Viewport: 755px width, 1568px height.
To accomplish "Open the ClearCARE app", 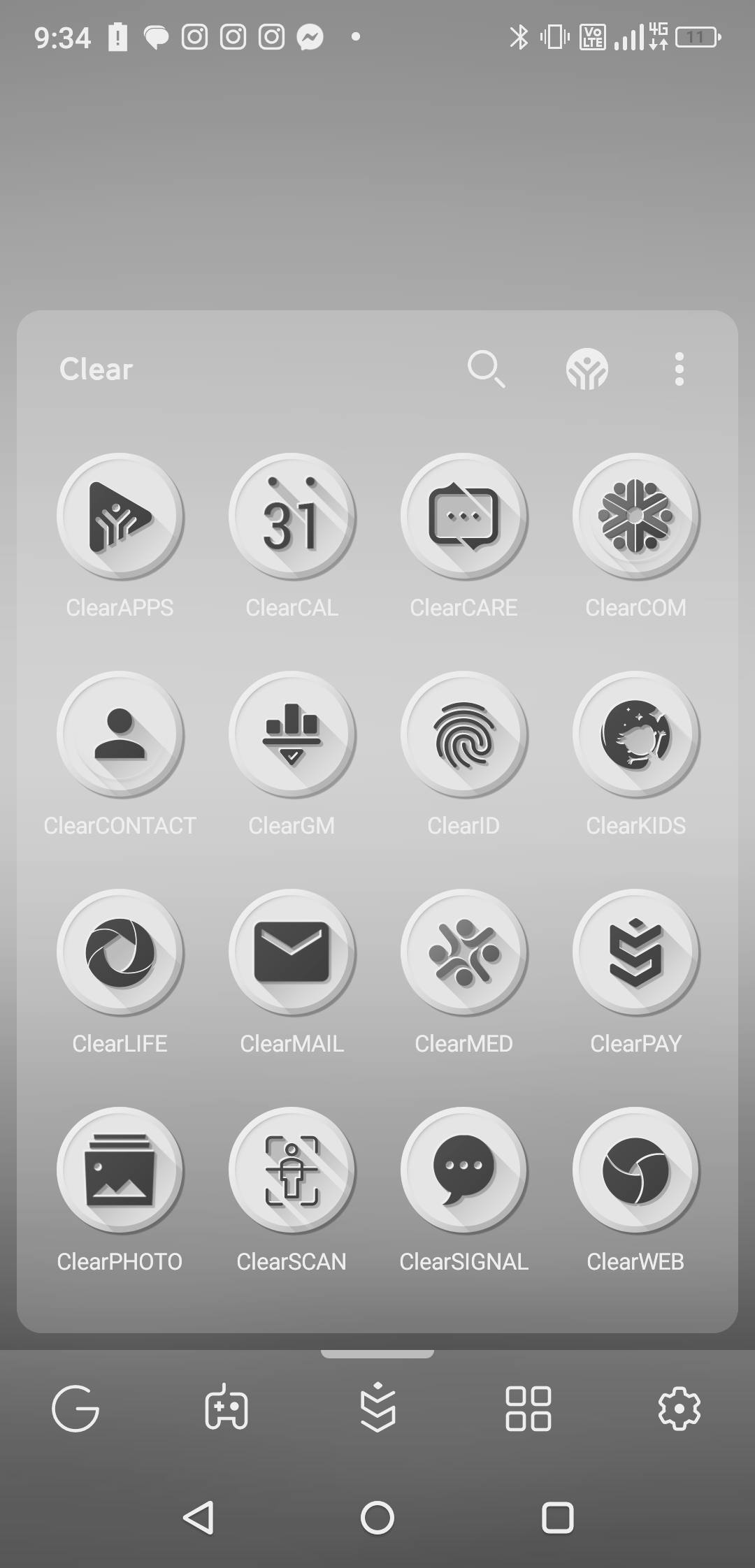I will pos(463,516).
